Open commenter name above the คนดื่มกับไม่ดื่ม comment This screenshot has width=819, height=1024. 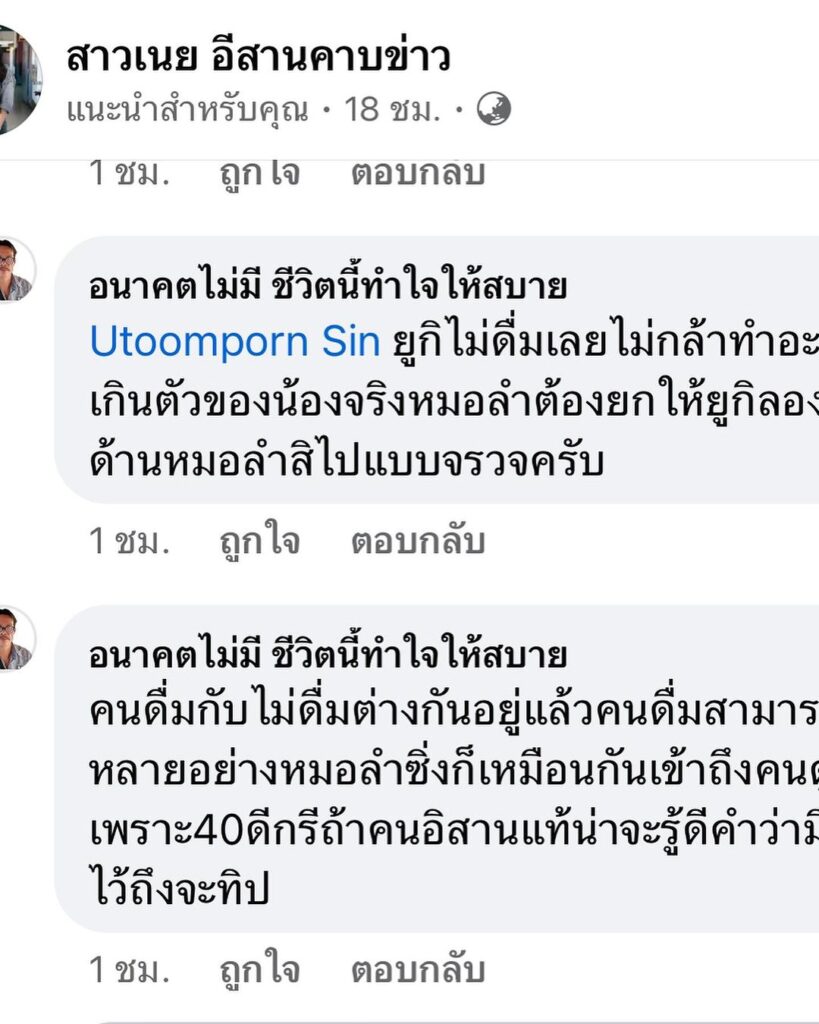pos(328,656)
